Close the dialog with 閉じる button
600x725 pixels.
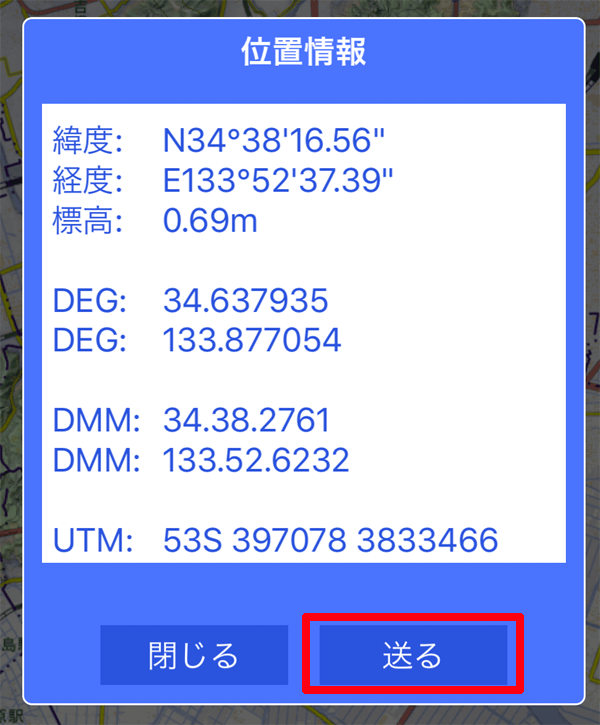[x=194, y=655]
